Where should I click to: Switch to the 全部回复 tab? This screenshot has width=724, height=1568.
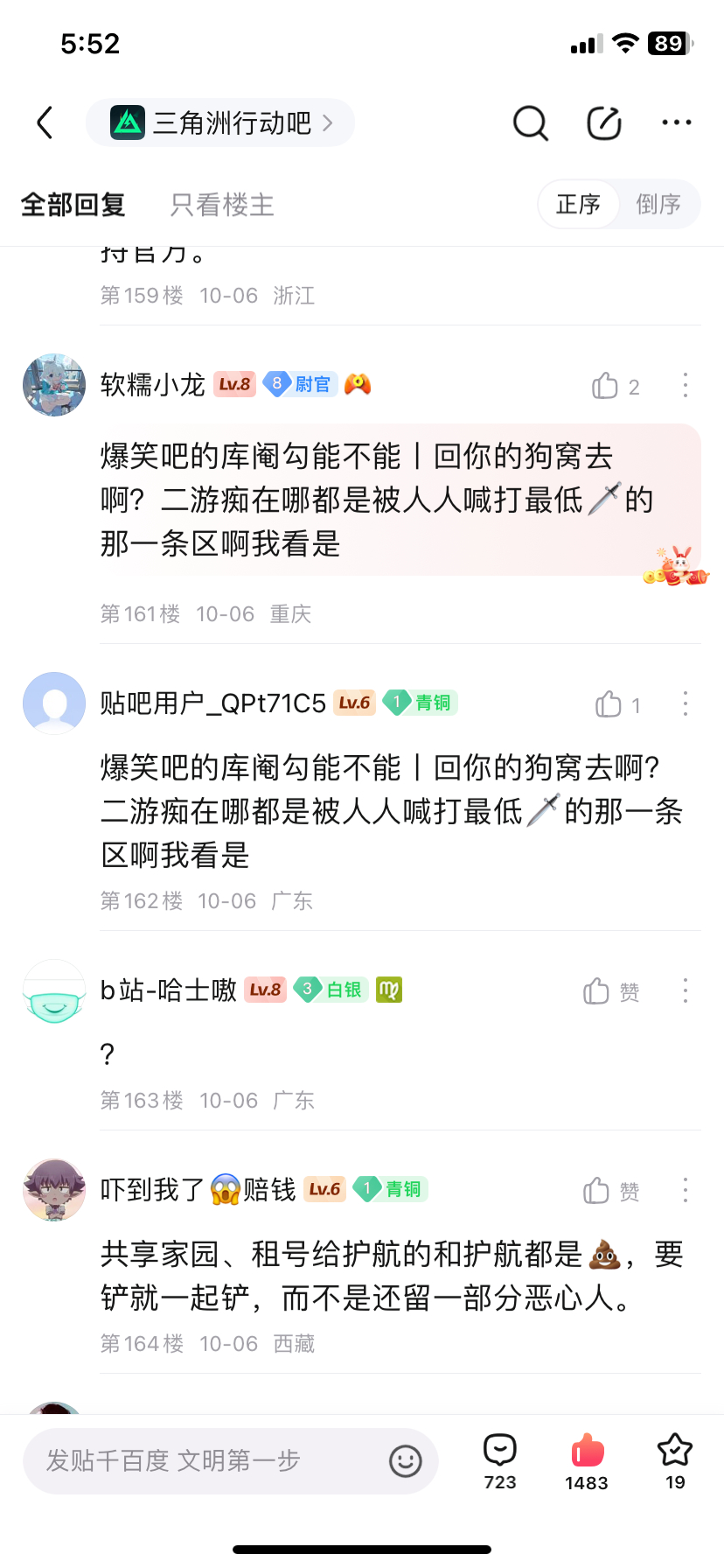(x=73, y=205)
